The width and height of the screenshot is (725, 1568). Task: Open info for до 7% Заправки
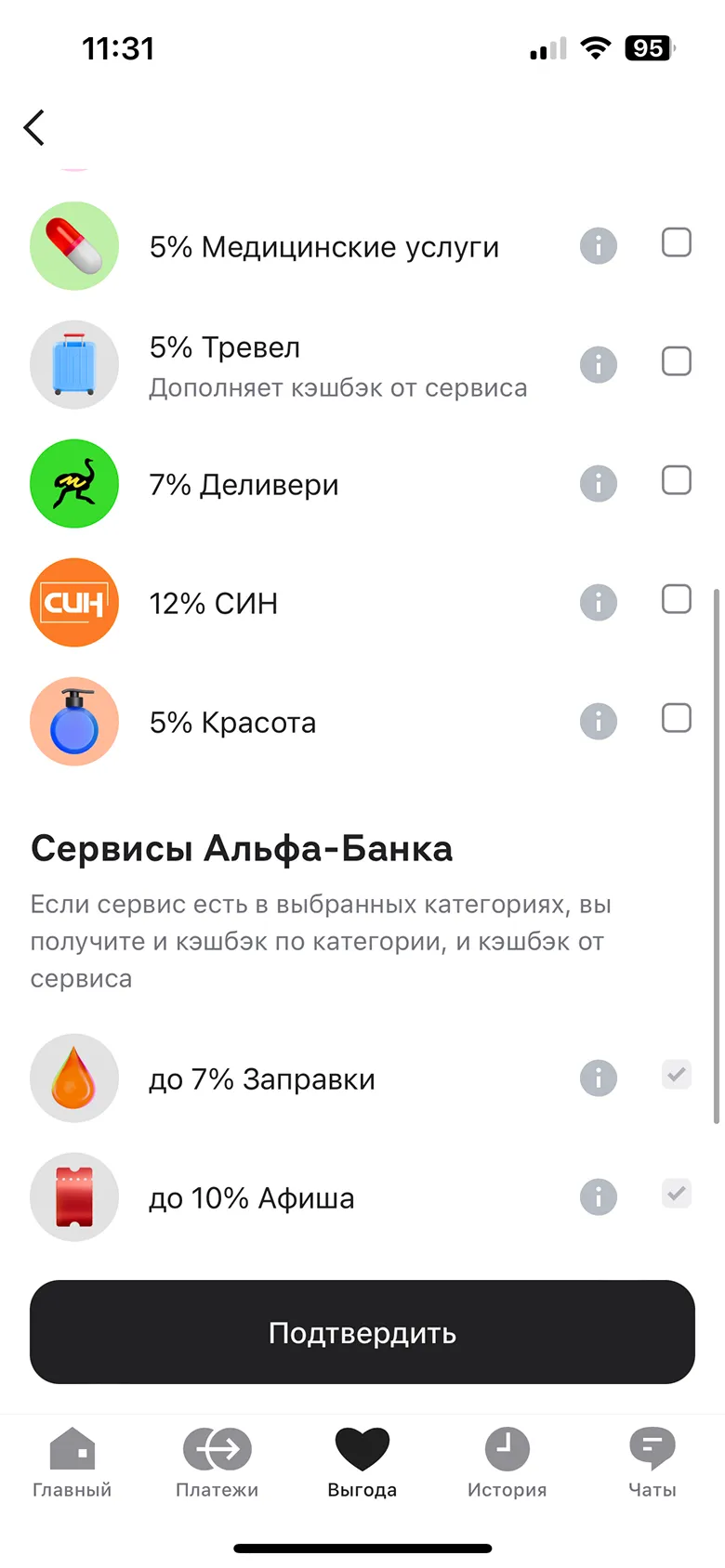tap(599, 1078)
